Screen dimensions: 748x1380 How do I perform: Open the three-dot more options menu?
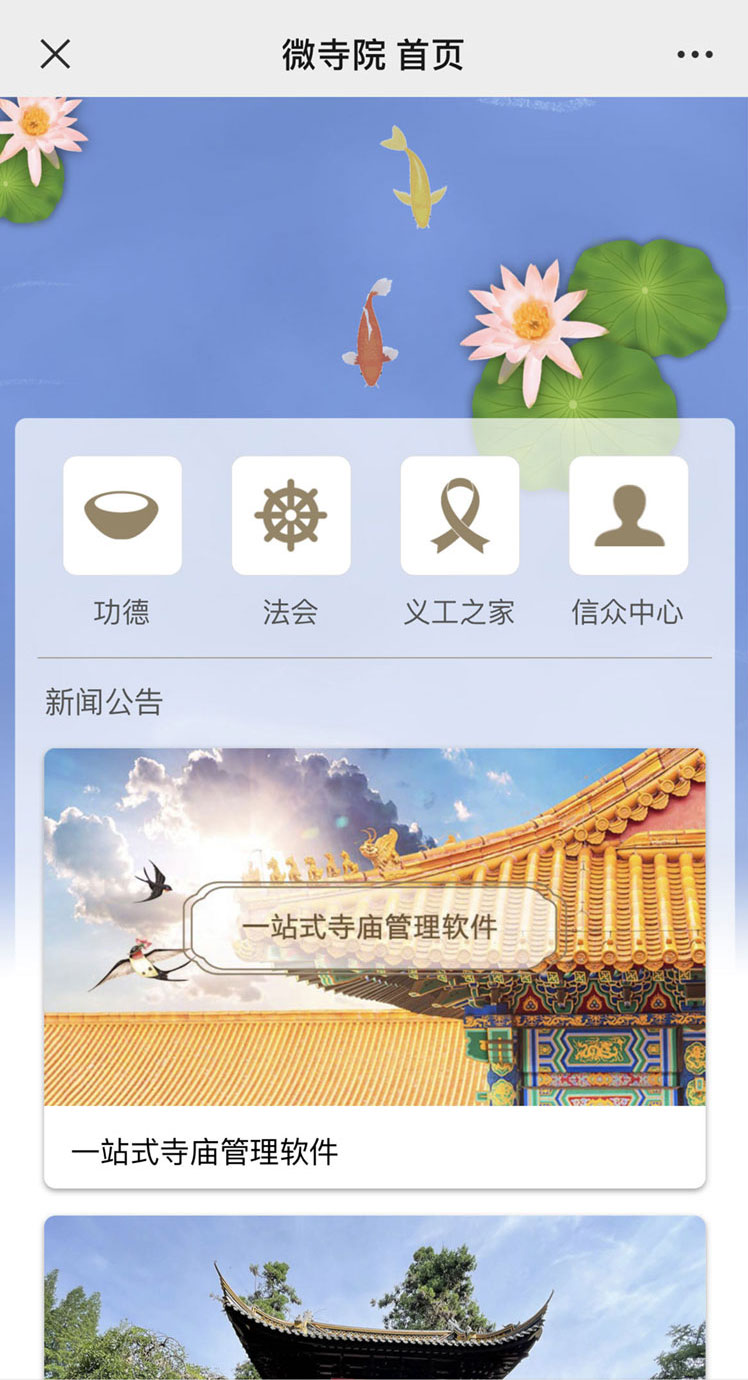(x=694, y=54)
